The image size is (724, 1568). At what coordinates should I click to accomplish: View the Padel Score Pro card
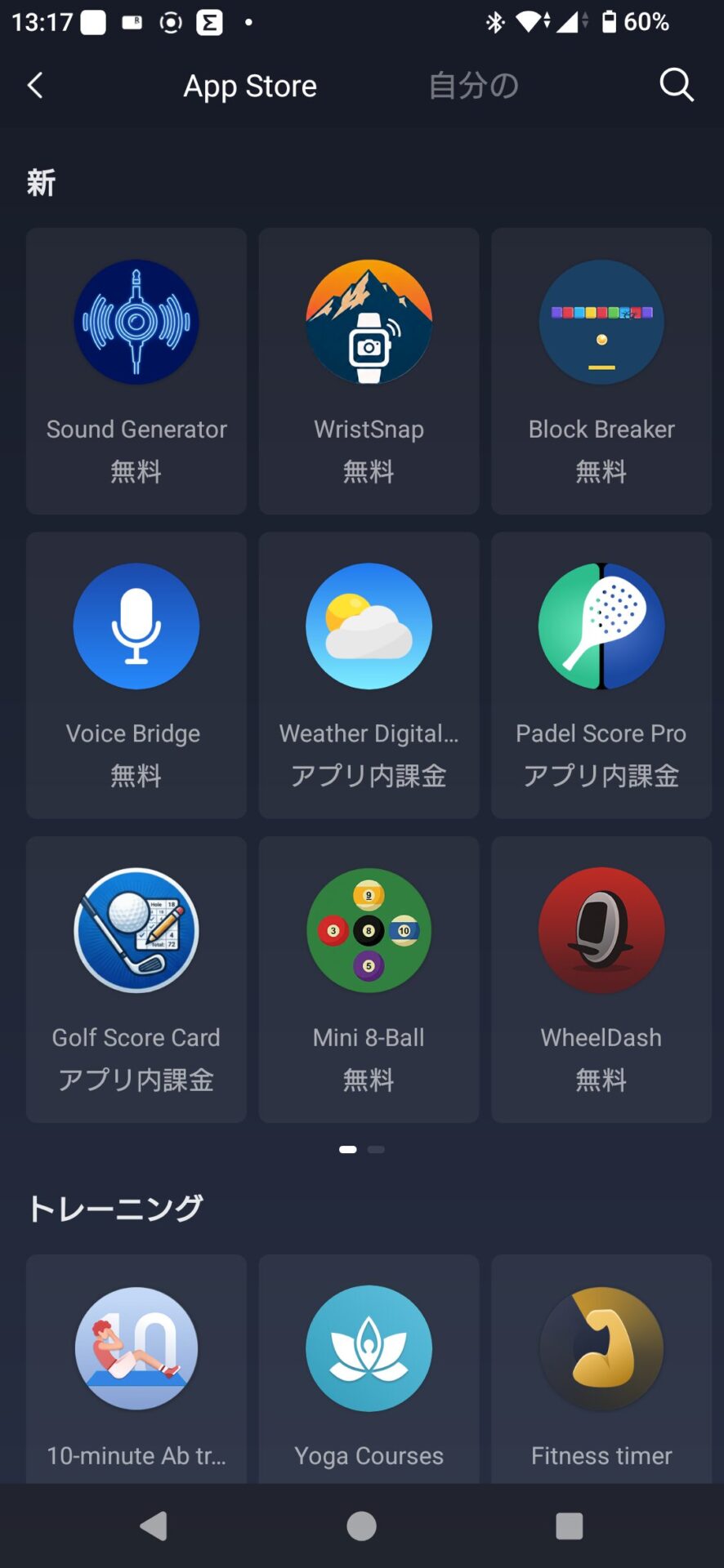(x=601, y=675)
